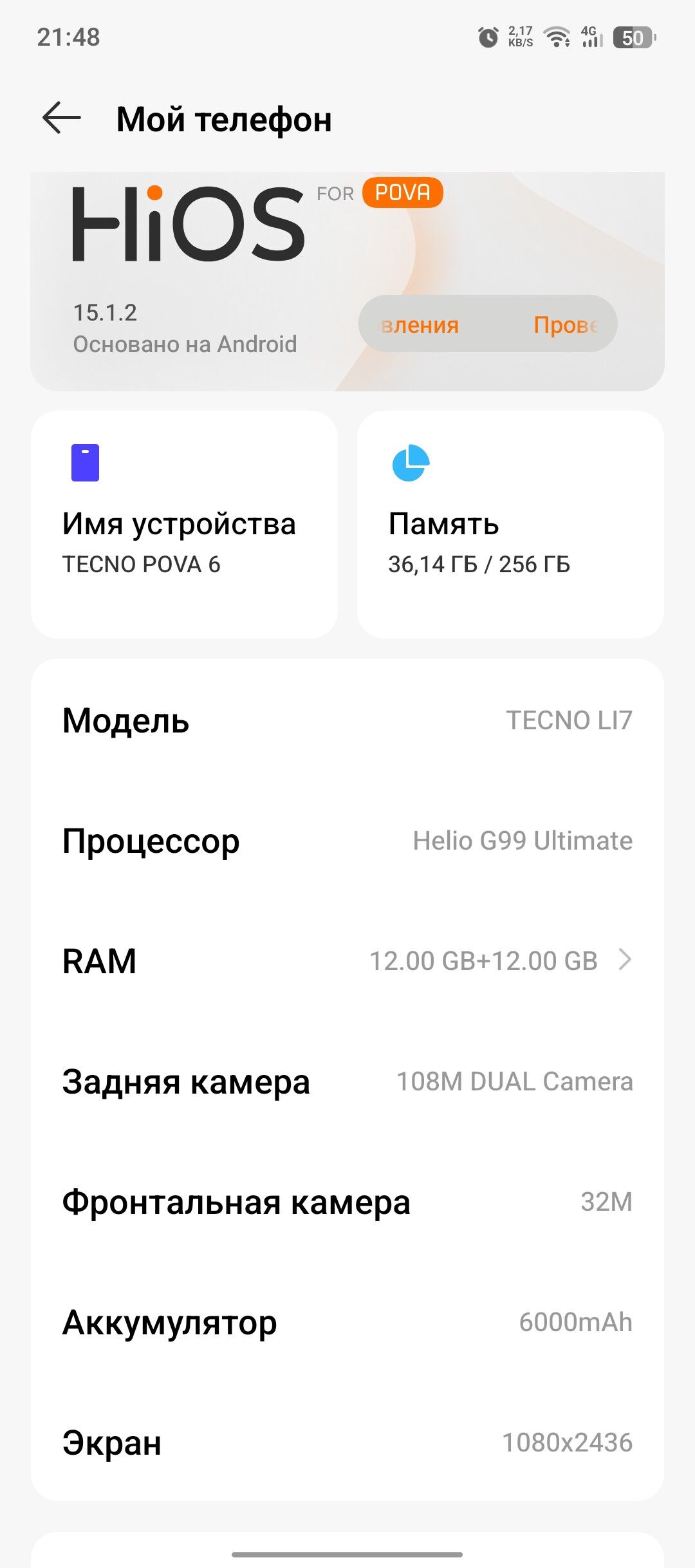Tap the 108M DUAL Camera row
The height and width of the screenshot is (1568, 695).
(x=347, y=1081)
